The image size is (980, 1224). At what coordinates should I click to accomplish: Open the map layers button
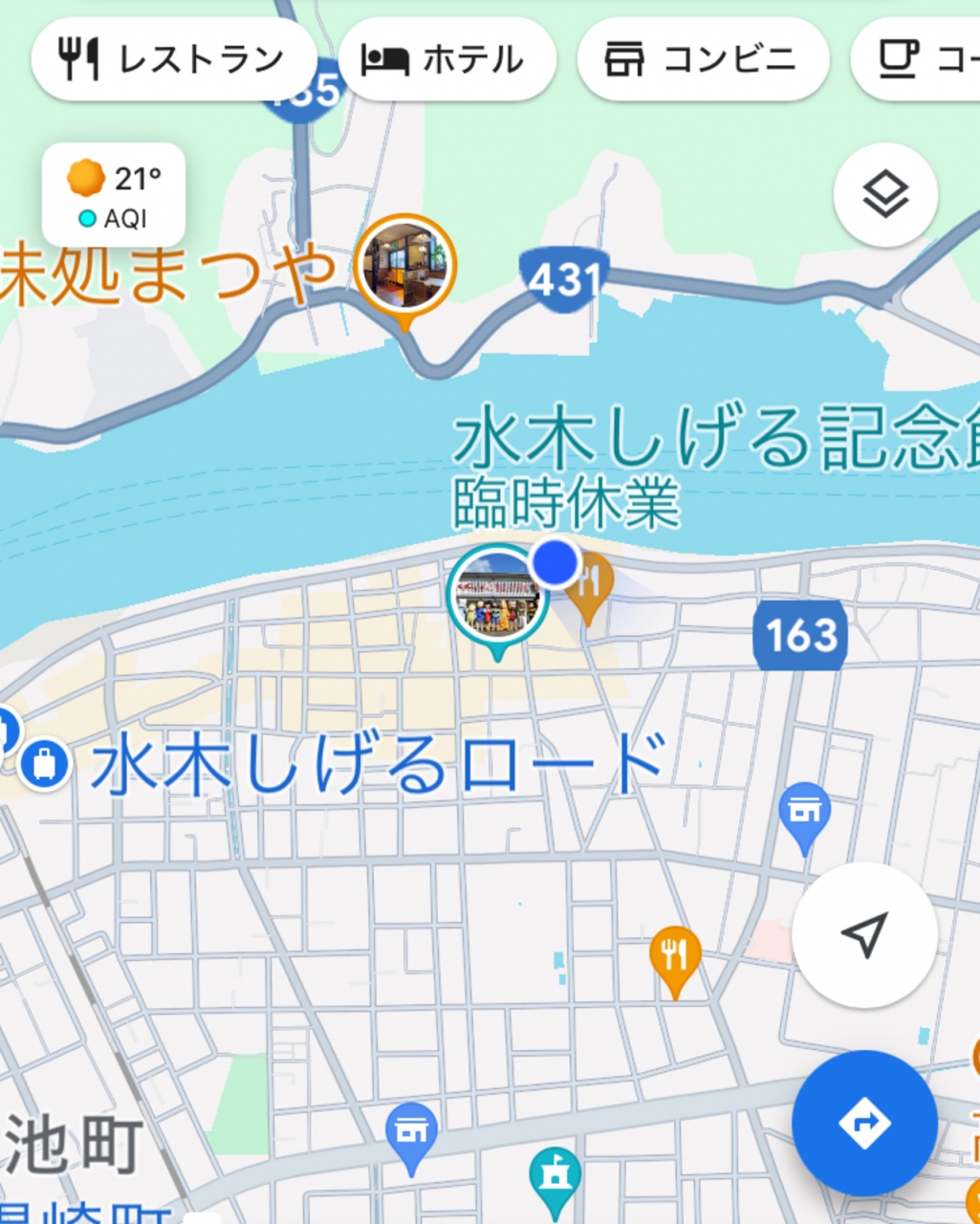click(x=885, y=195)
